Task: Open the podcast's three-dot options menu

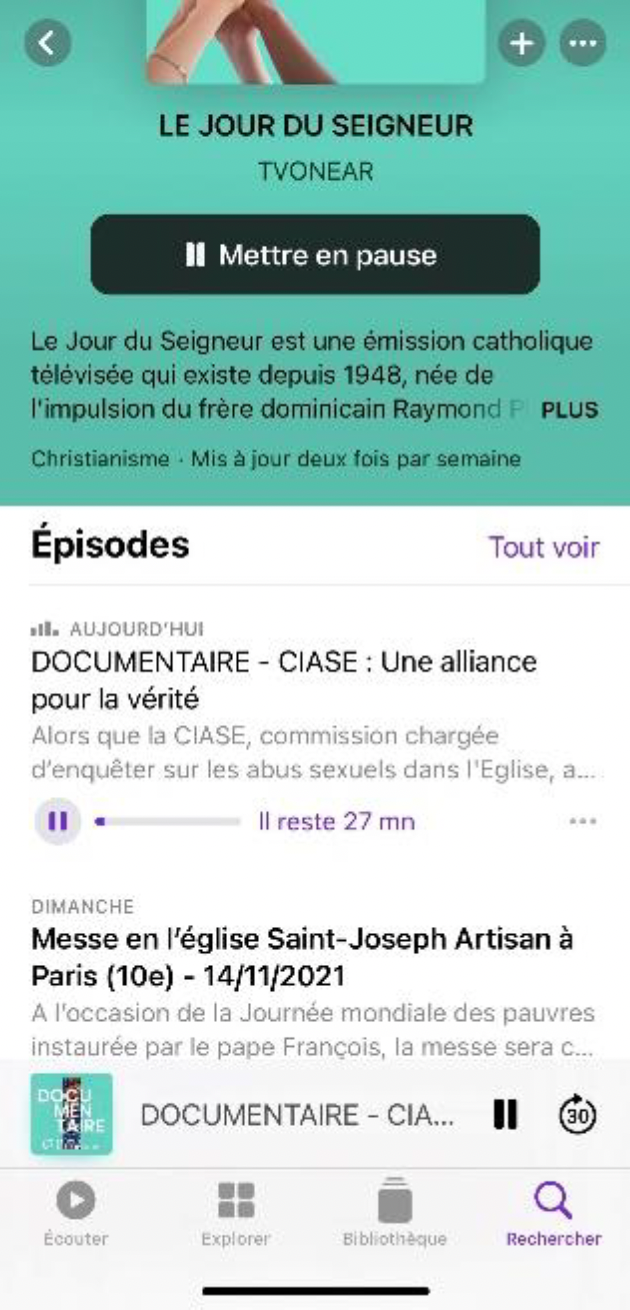Action: [582, 43]
